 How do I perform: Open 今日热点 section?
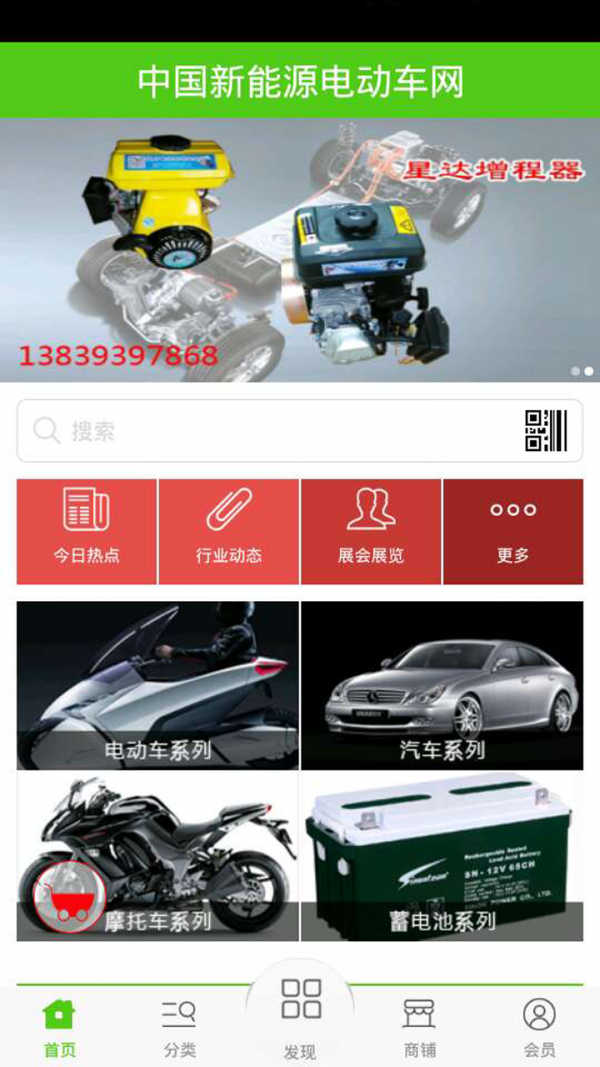[x=87, y=531]
